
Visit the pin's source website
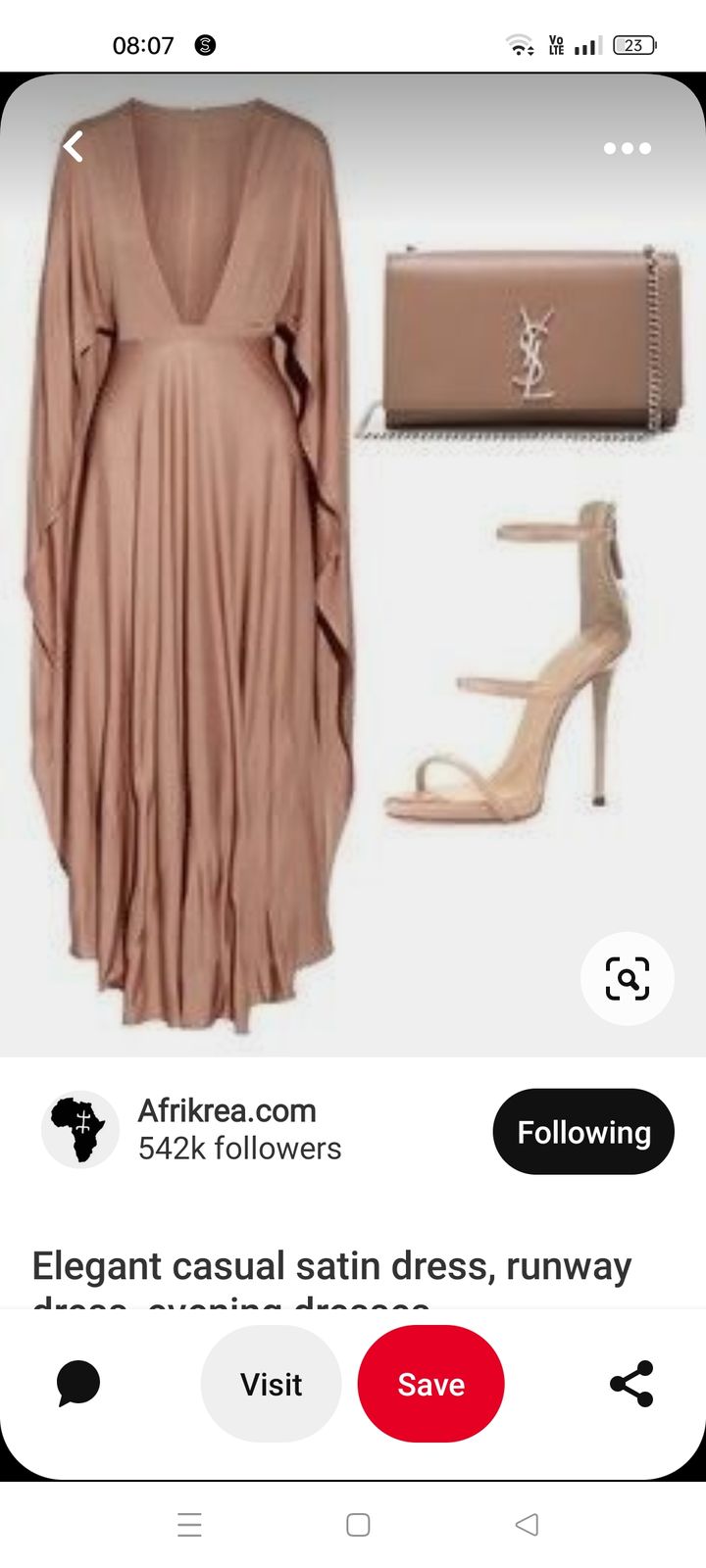click(271, 1384)
